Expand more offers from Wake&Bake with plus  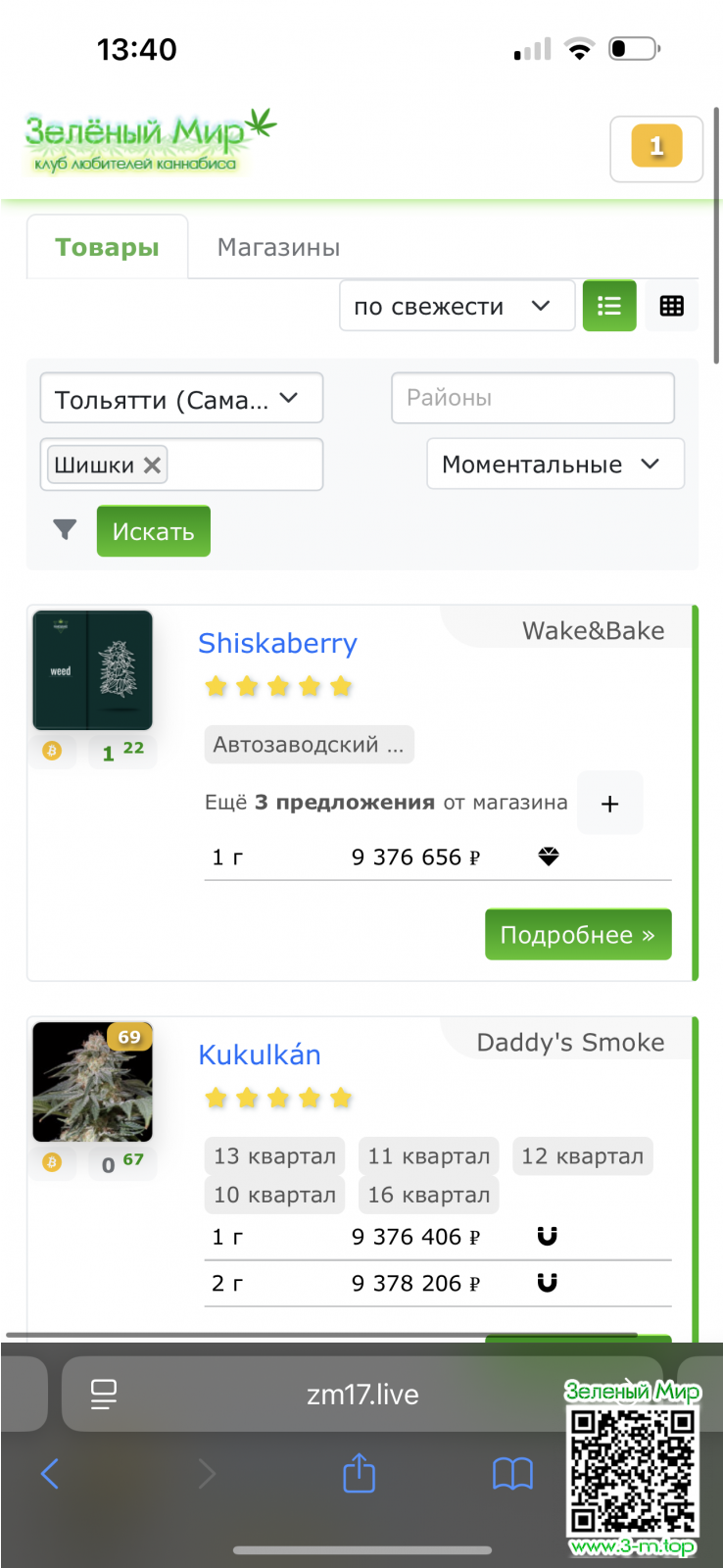(x=609, y=804)
